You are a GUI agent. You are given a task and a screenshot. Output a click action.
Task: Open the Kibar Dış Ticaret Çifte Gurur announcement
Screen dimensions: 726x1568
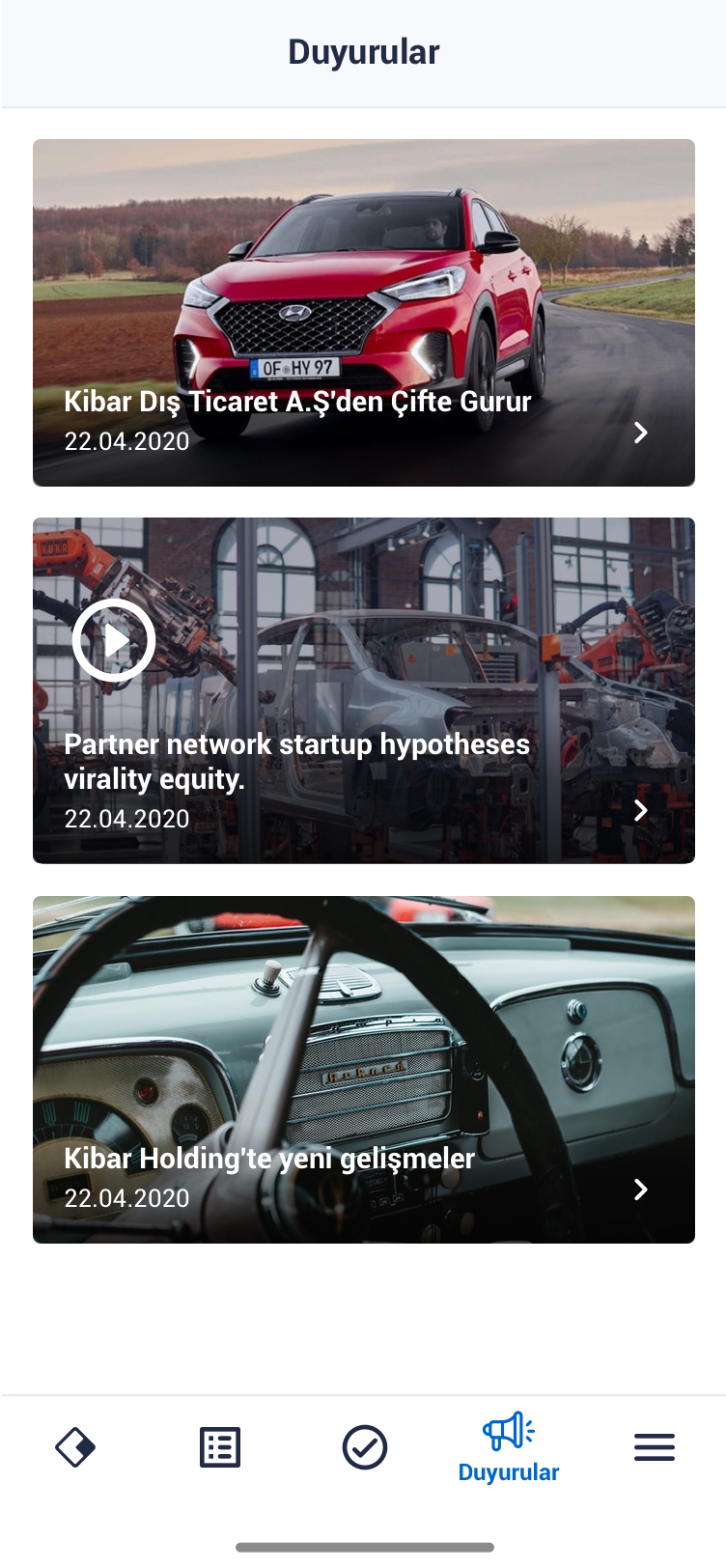pyautogui.click(x=364, y=313)
